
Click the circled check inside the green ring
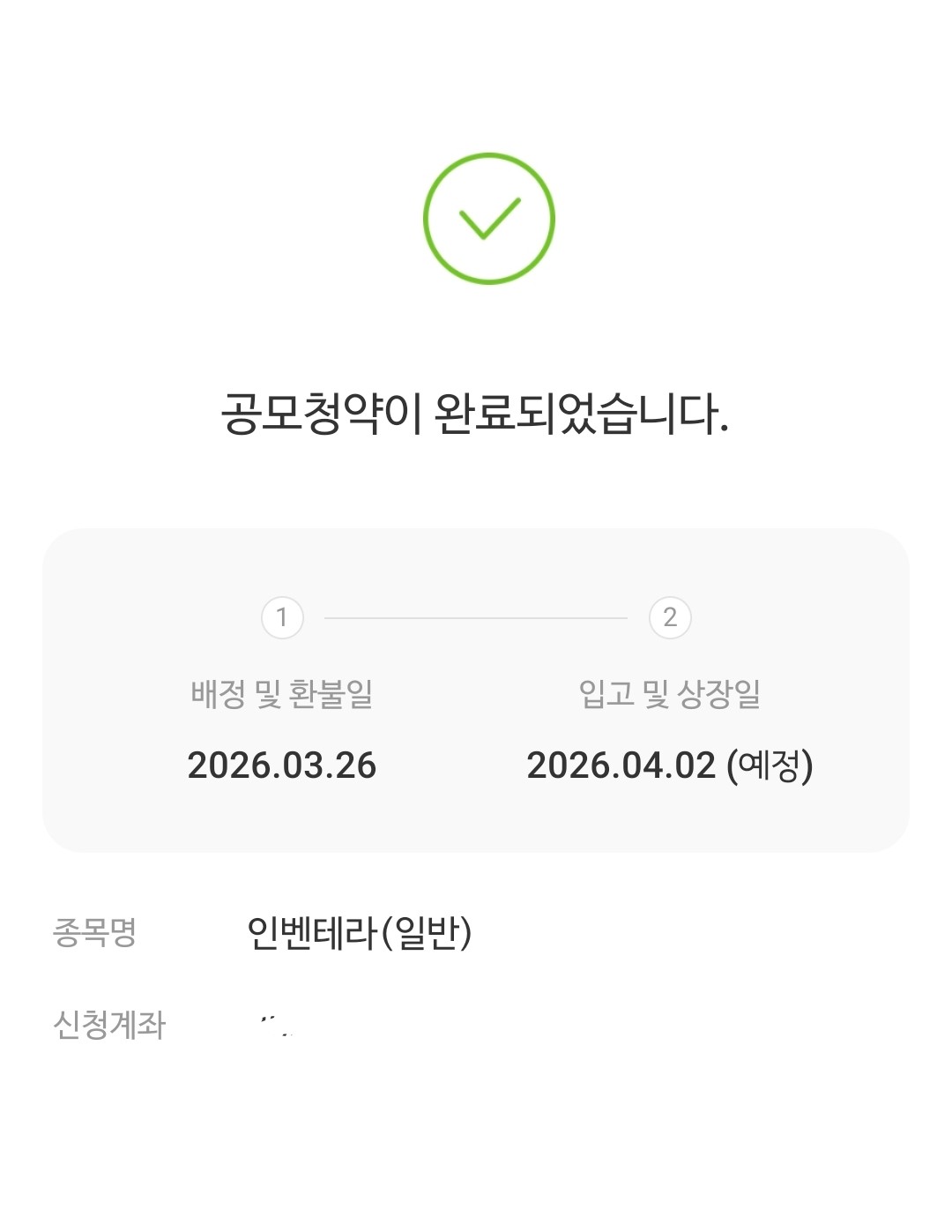point(491,218)
